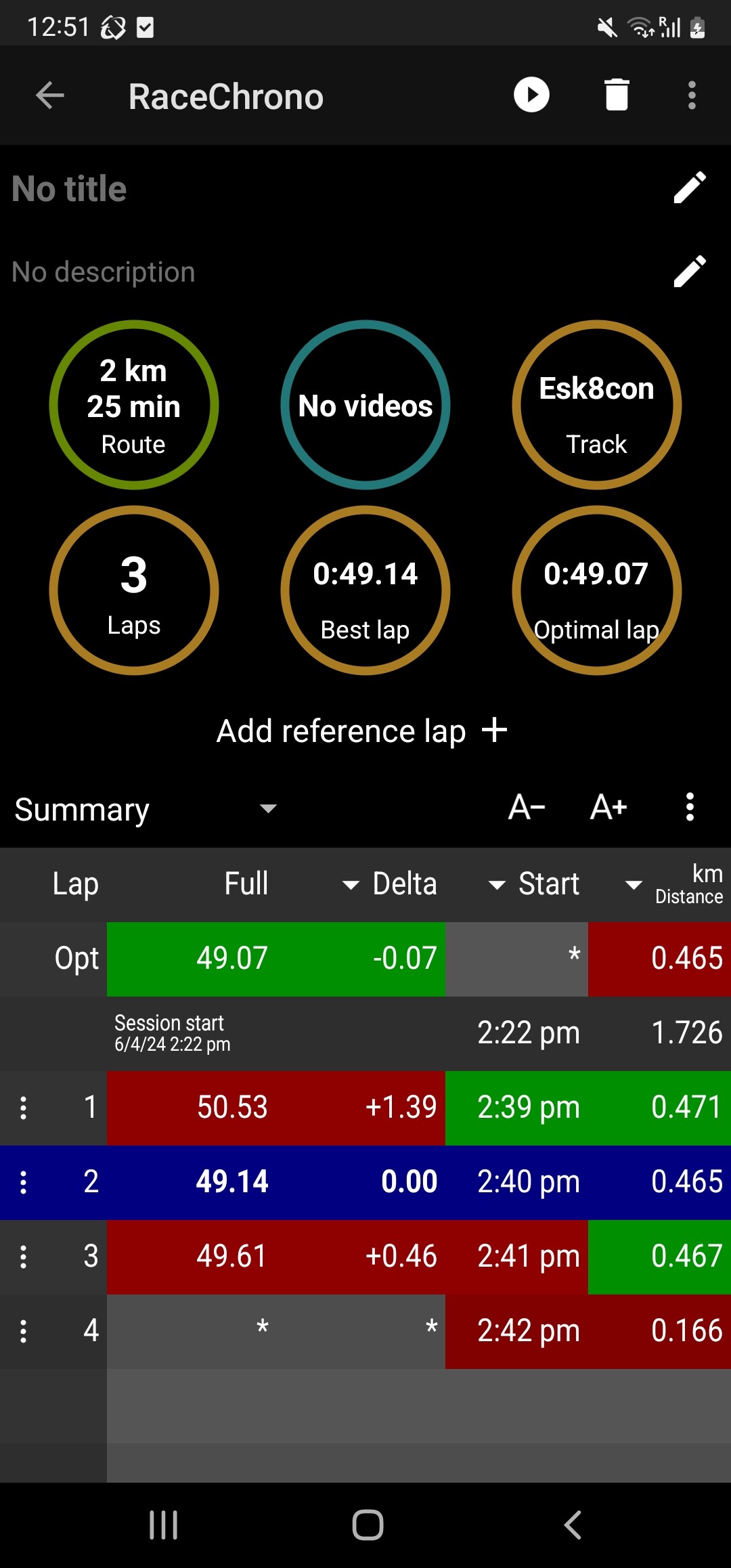Decrease table font size with A−
The height and width of the screenshot is (1568, 731).
(x=527, y=808)
